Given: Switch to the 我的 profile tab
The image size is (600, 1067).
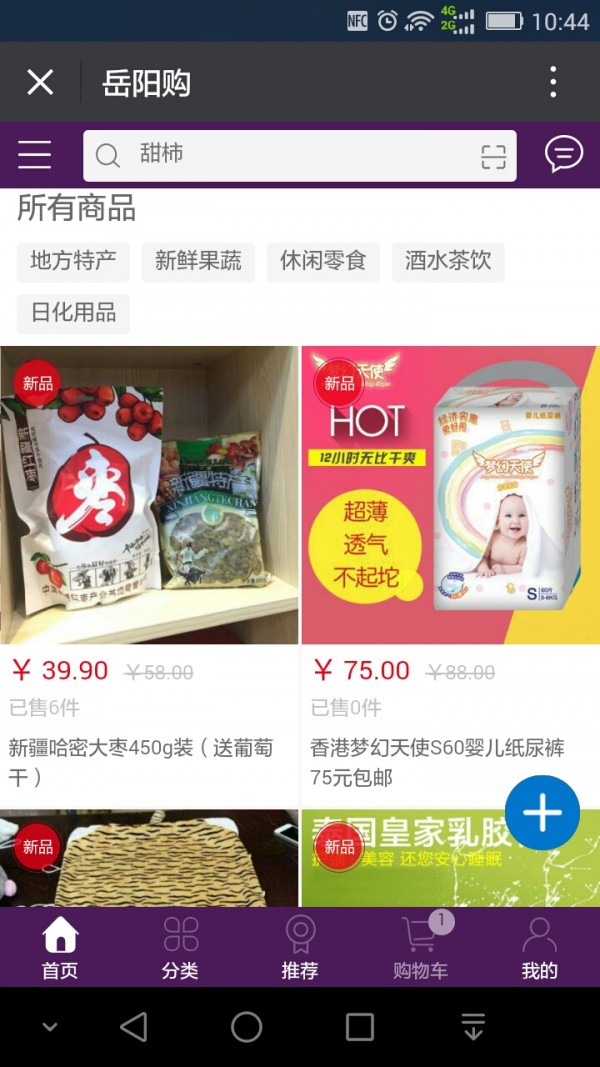Looking at the screenshot, I should 539,947.
